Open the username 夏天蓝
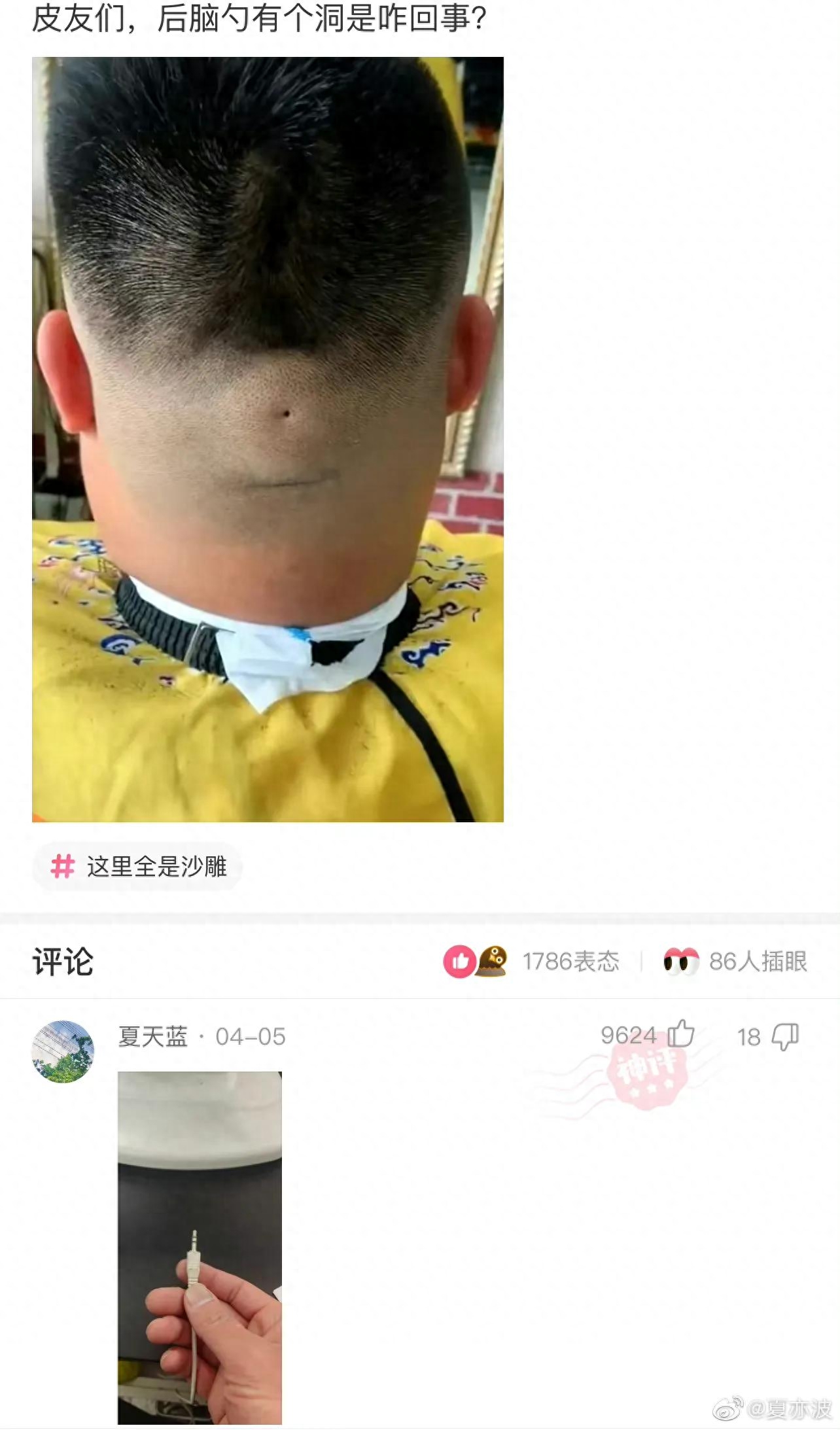Viewport: 840px width, 1430px height. [x=152, y=1037]
